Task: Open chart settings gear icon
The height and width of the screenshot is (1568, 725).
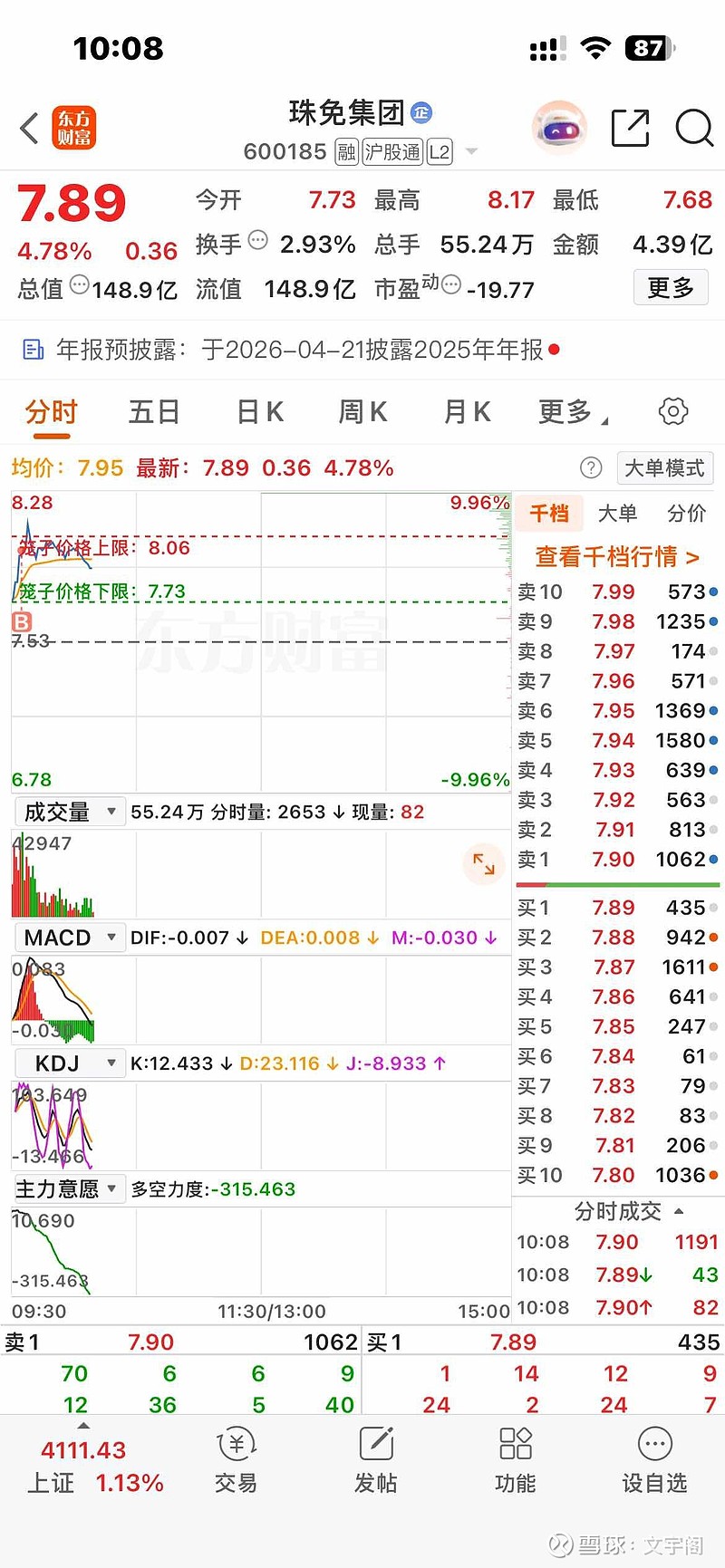Action: [672, 412]
